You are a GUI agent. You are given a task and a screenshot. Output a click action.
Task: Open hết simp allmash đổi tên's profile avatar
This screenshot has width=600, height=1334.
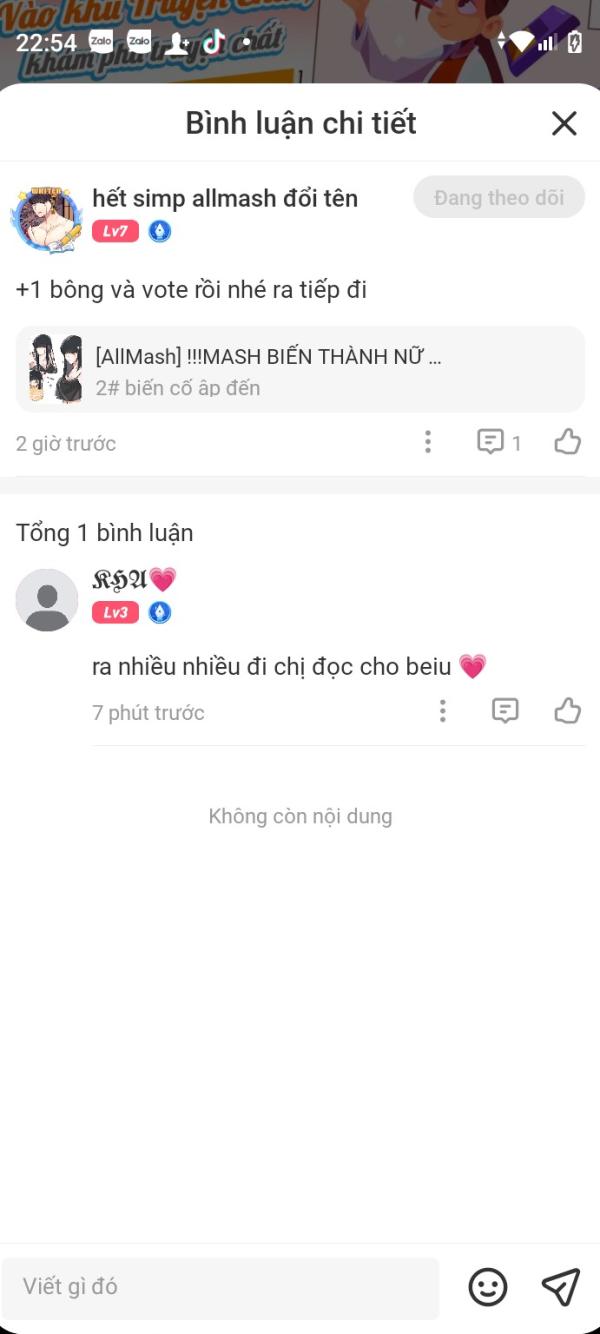(x=46, y=218)
